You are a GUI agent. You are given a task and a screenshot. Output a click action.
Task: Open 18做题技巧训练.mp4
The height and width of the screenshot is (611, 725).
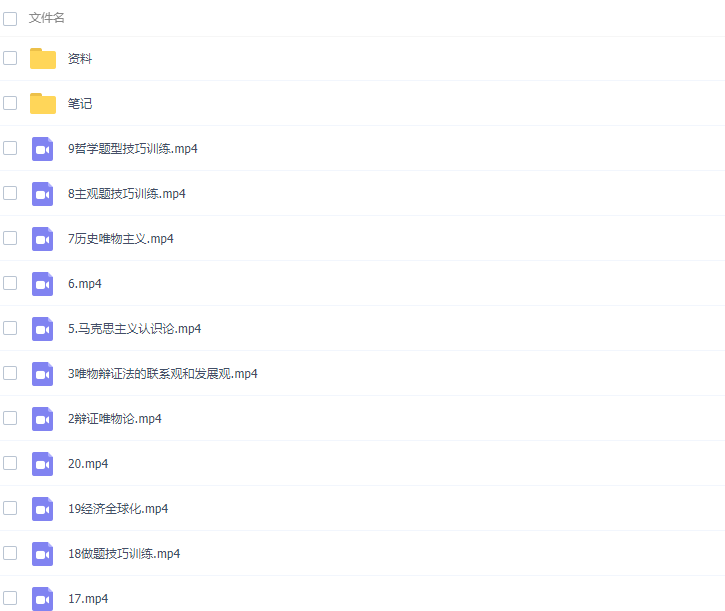[x=124, y=554]
